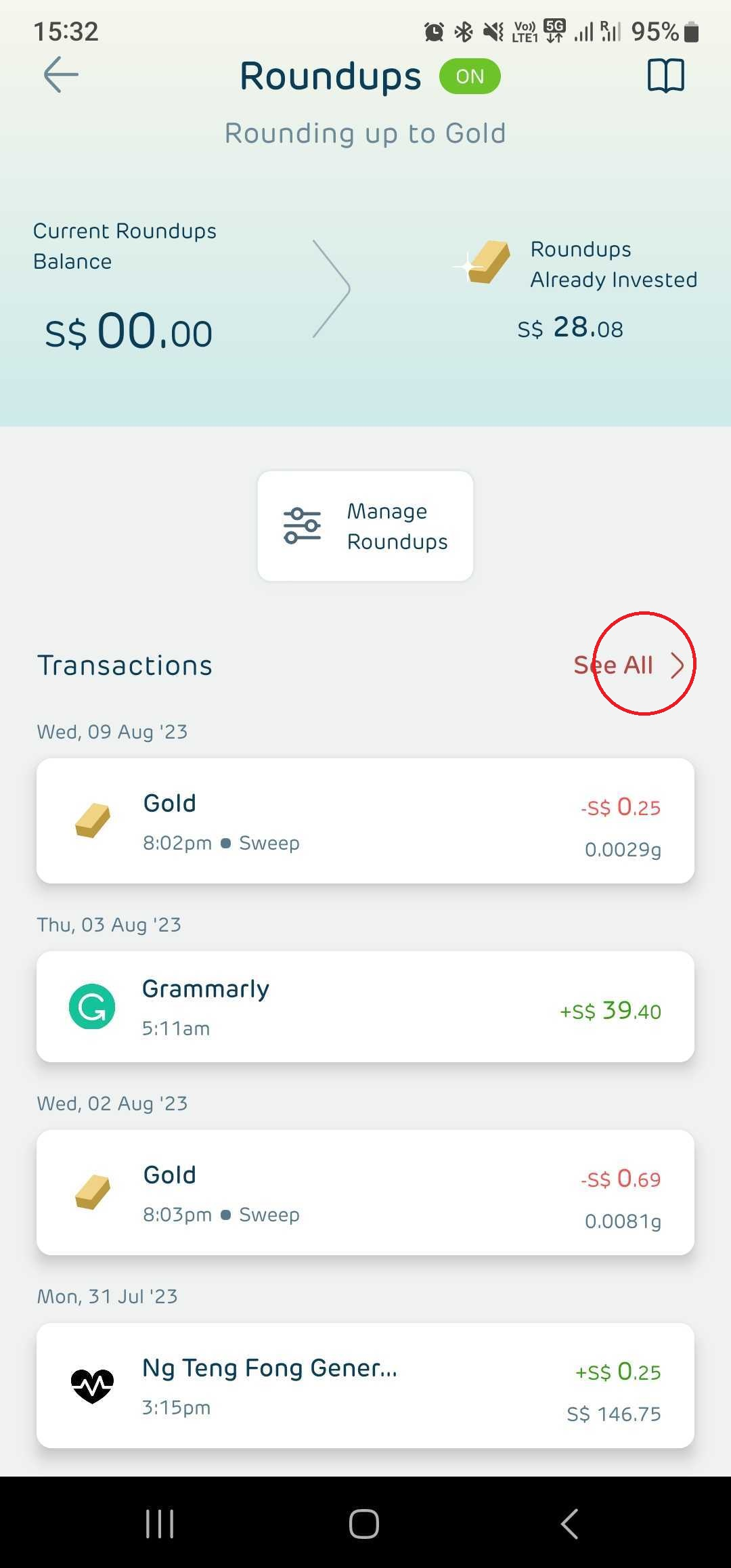
Task: Tap the system home button
Action: [364, 1524]
